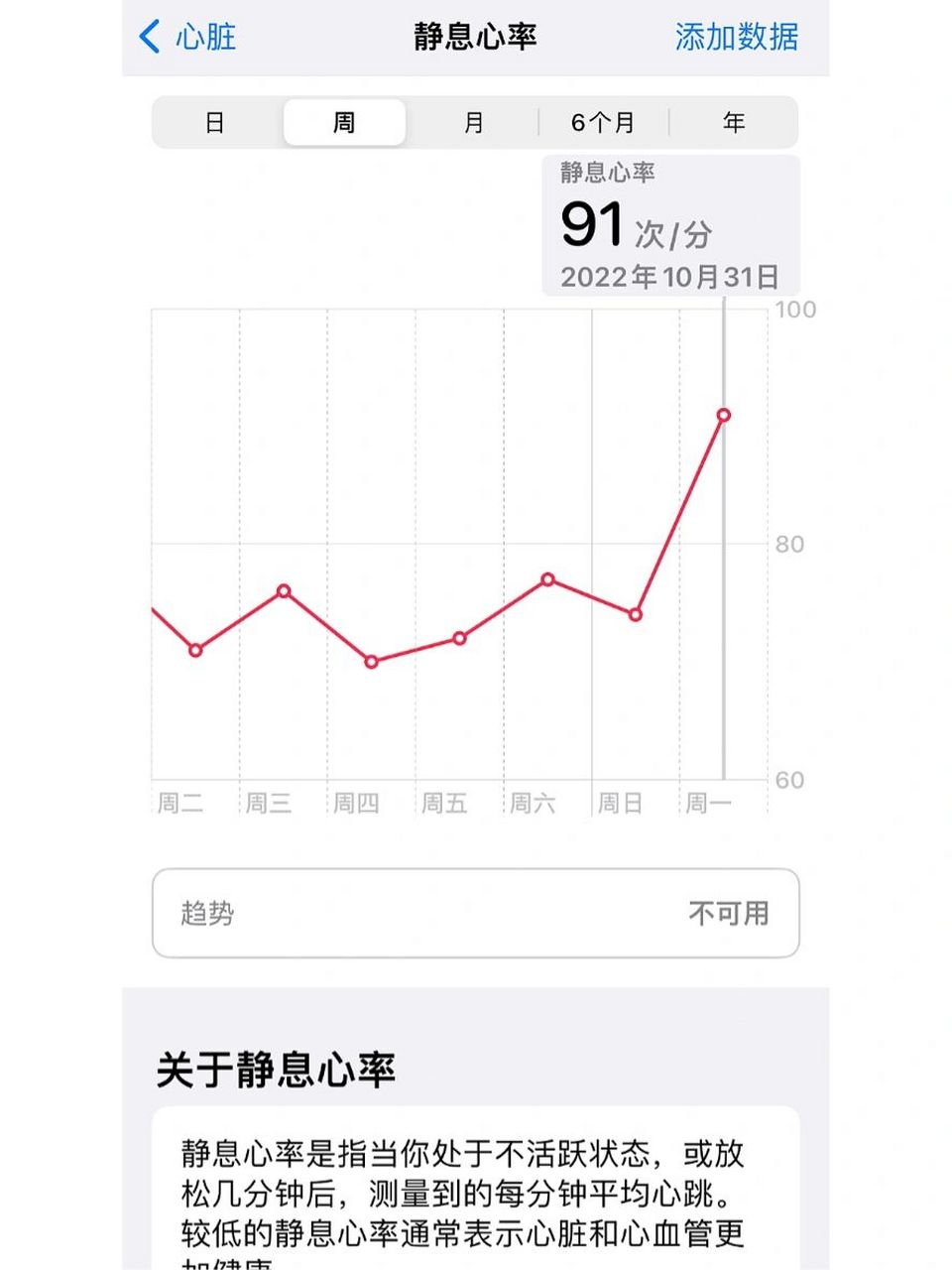Open the 6个月 (six month) view

(x=604, y=121)
